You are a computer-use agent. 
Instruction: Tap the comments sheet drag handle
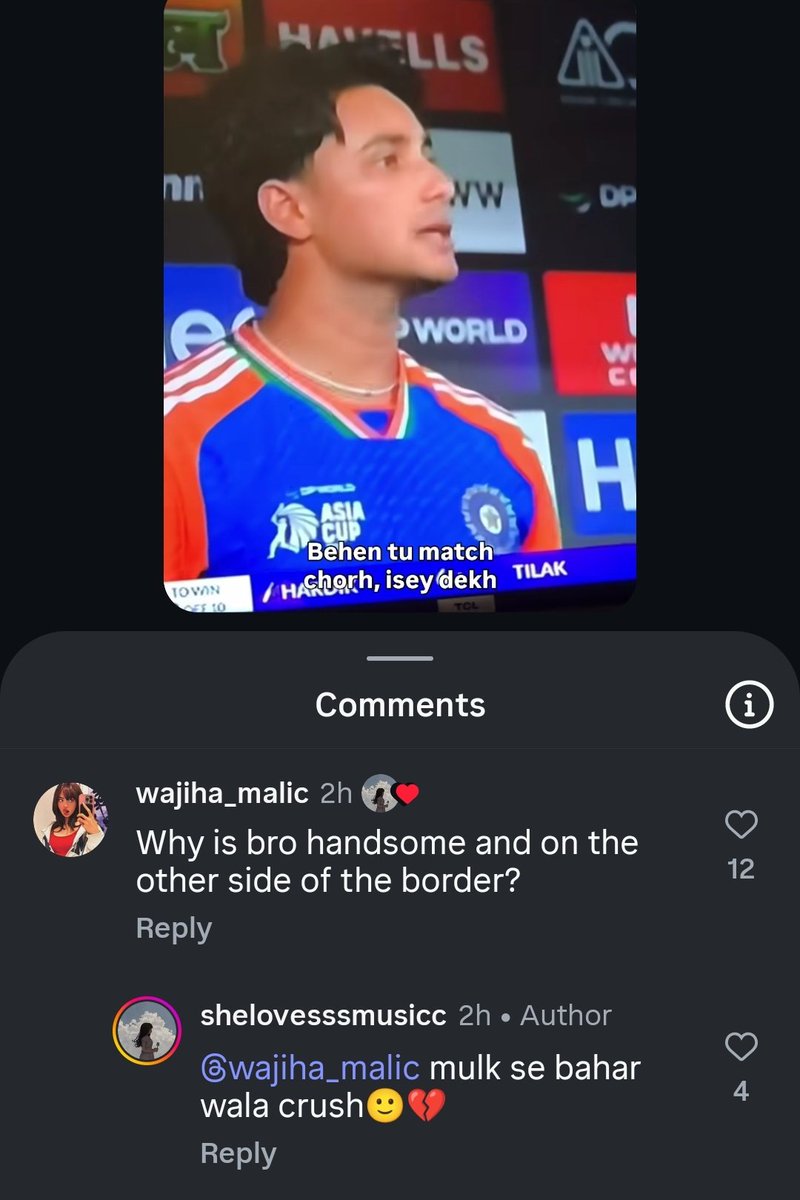pos(400,658)
